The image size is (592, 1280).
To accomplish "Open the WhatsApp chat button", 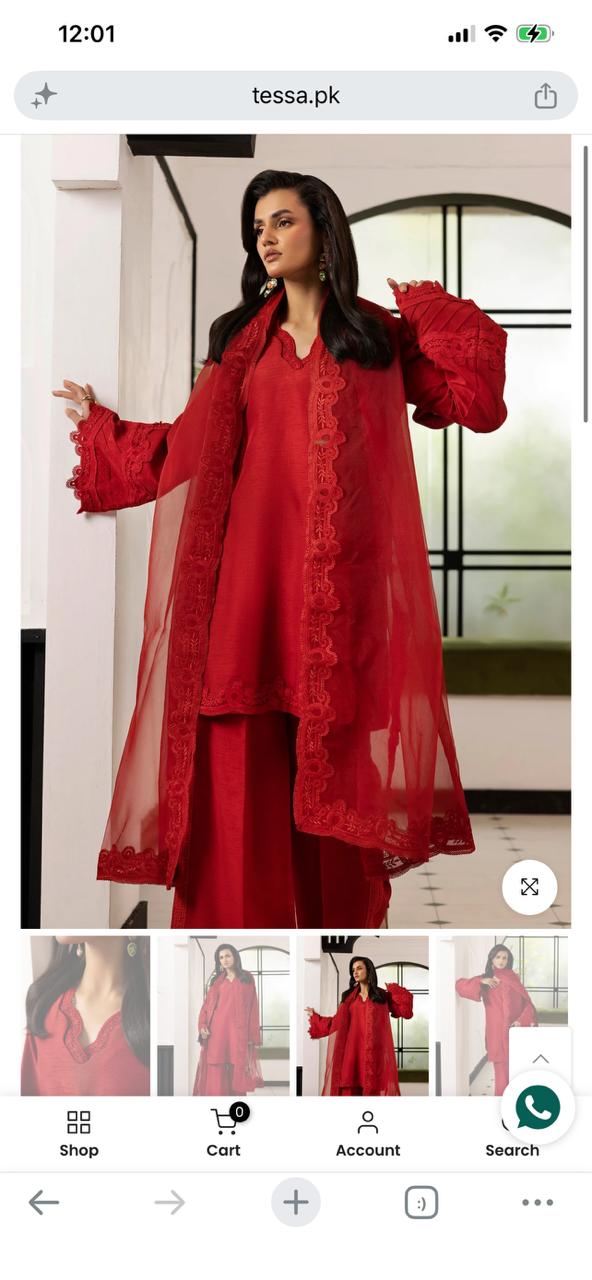I will coord(538,1107).
